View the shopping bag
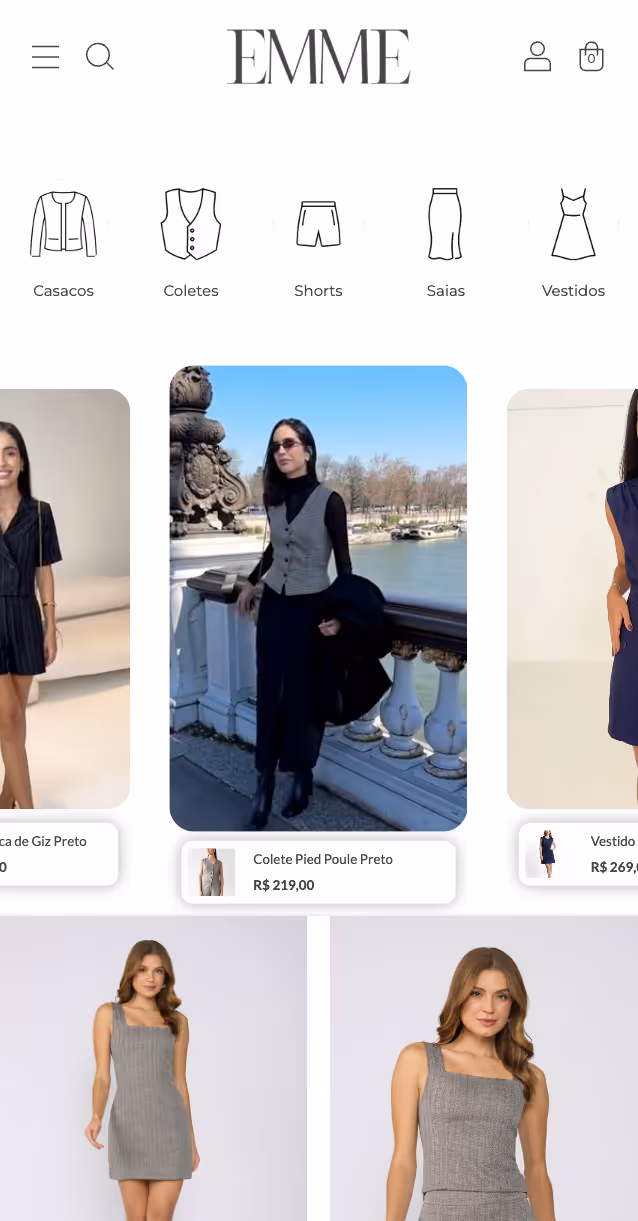Viewport: 638px width, 1221px height. pos(591,57)
